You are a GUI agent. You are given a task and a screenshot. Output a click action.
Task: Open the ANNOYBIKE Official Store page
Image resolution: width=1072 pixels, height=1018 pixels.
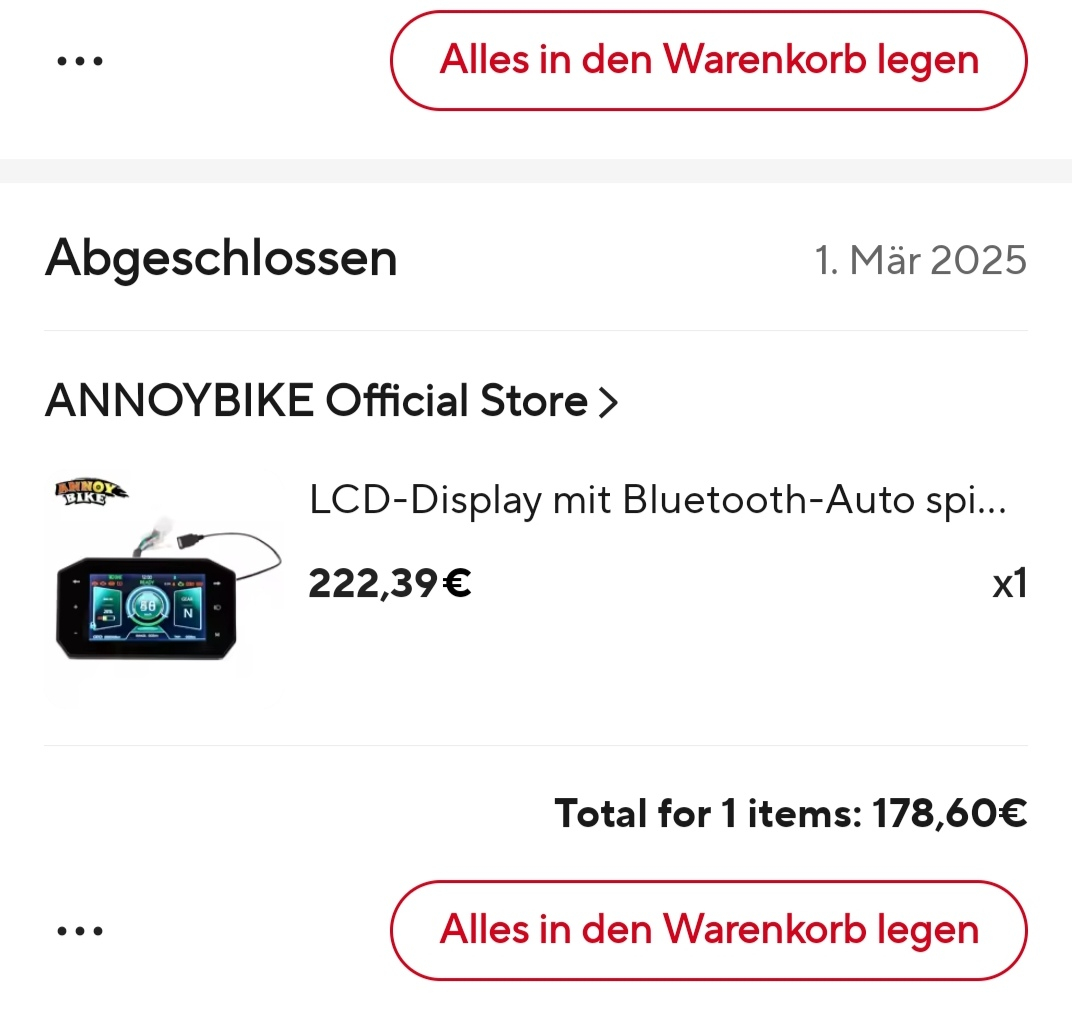pyautogui.click(x=331, y=402)
